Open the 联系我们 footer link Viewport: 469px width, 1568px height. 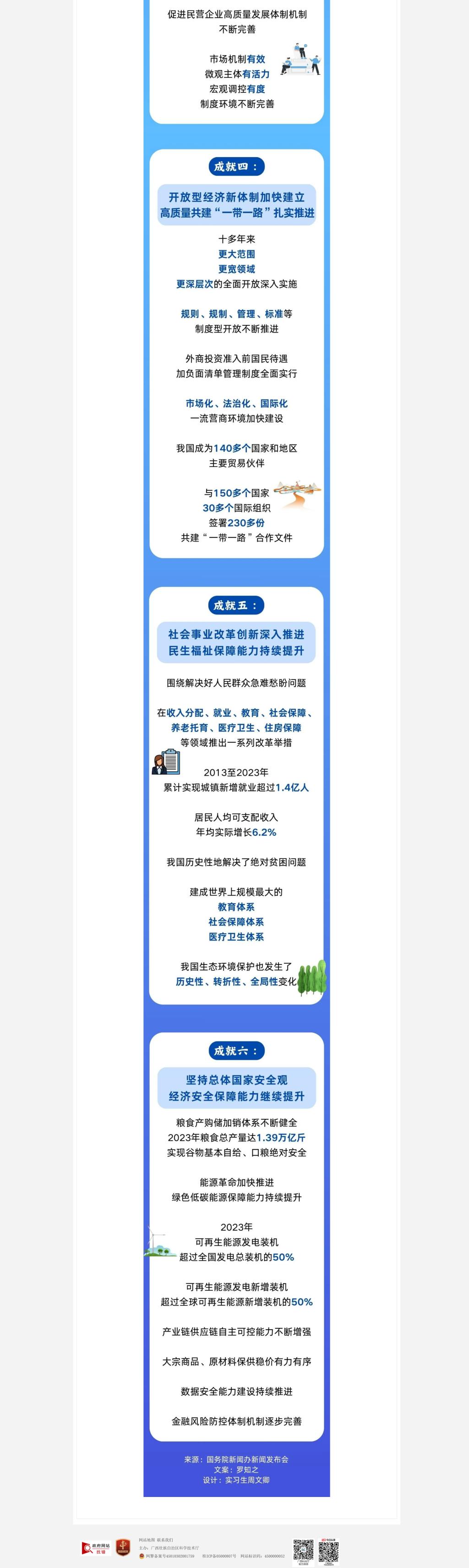pyautogui.click(x=165, y=1540)
